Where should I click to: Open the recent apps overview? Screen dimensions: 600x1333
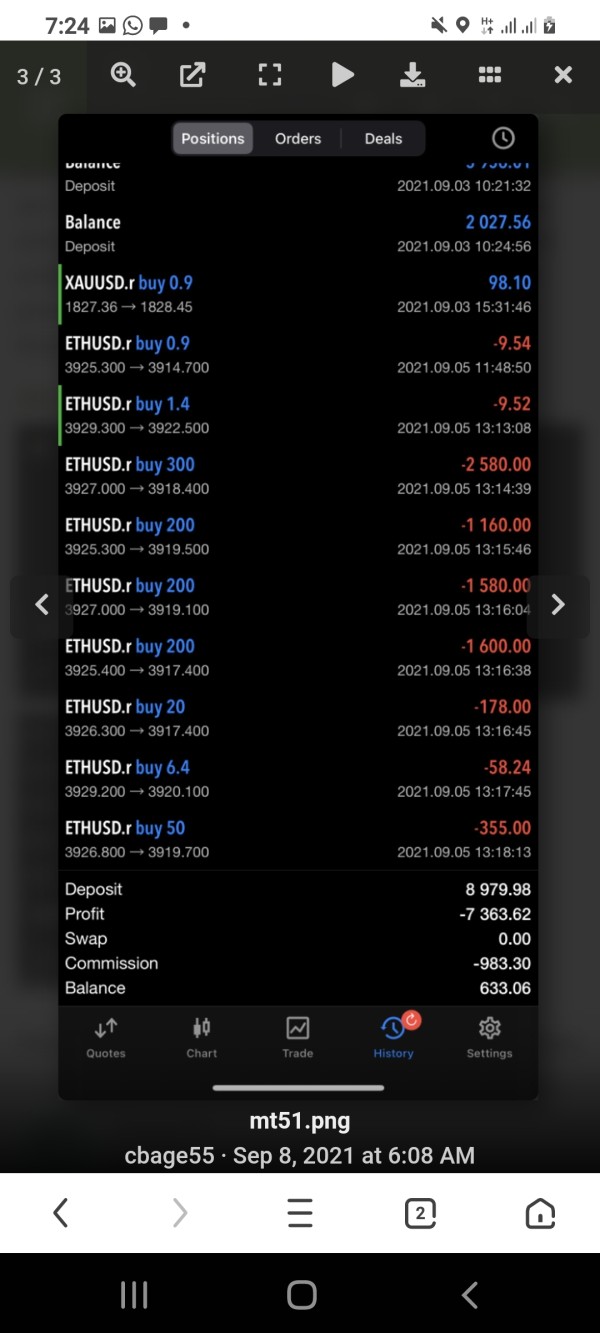point(133,1295)
